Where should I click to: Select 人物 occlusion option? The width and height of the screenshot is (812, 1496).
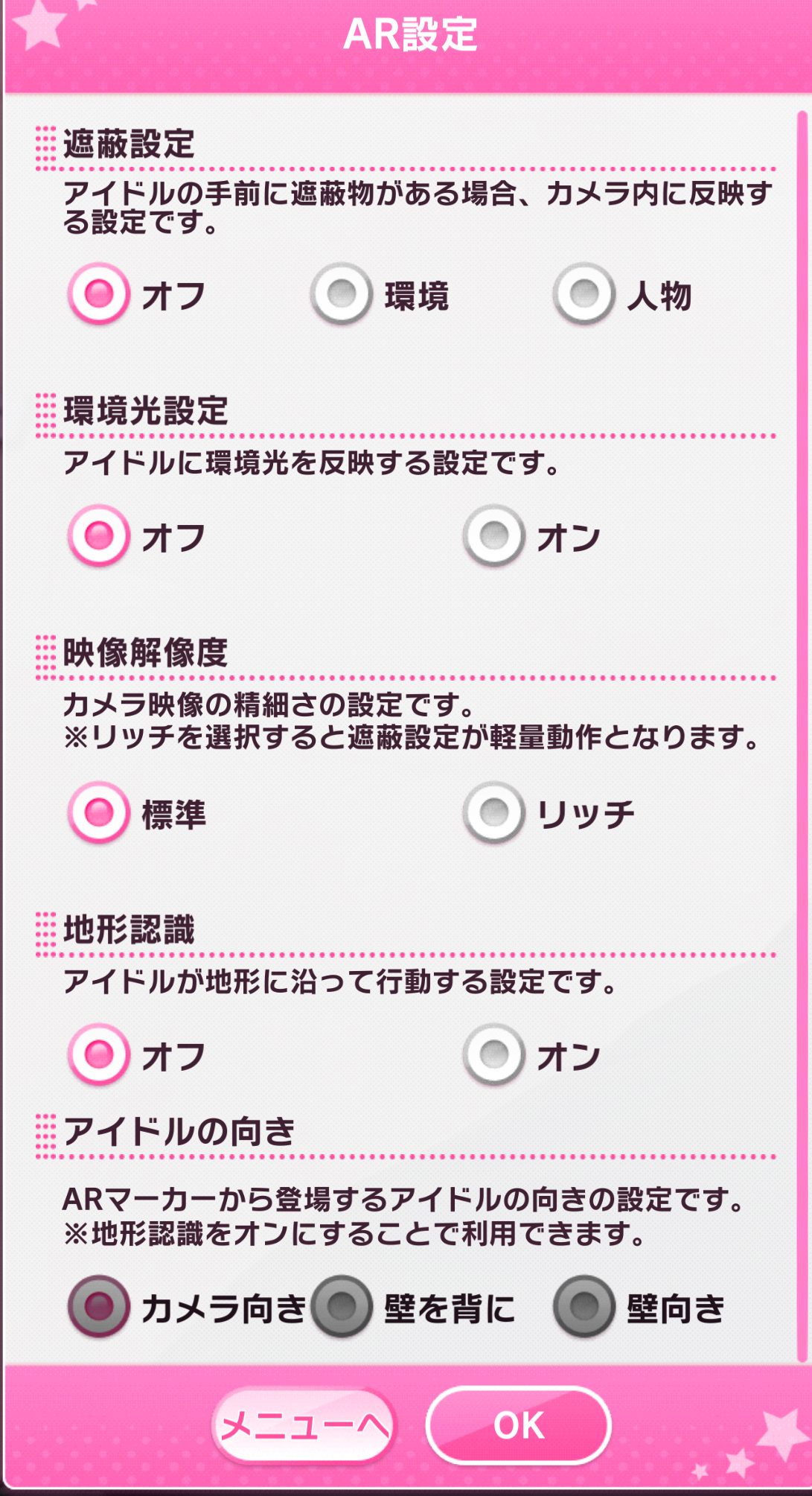pos(584,294)
